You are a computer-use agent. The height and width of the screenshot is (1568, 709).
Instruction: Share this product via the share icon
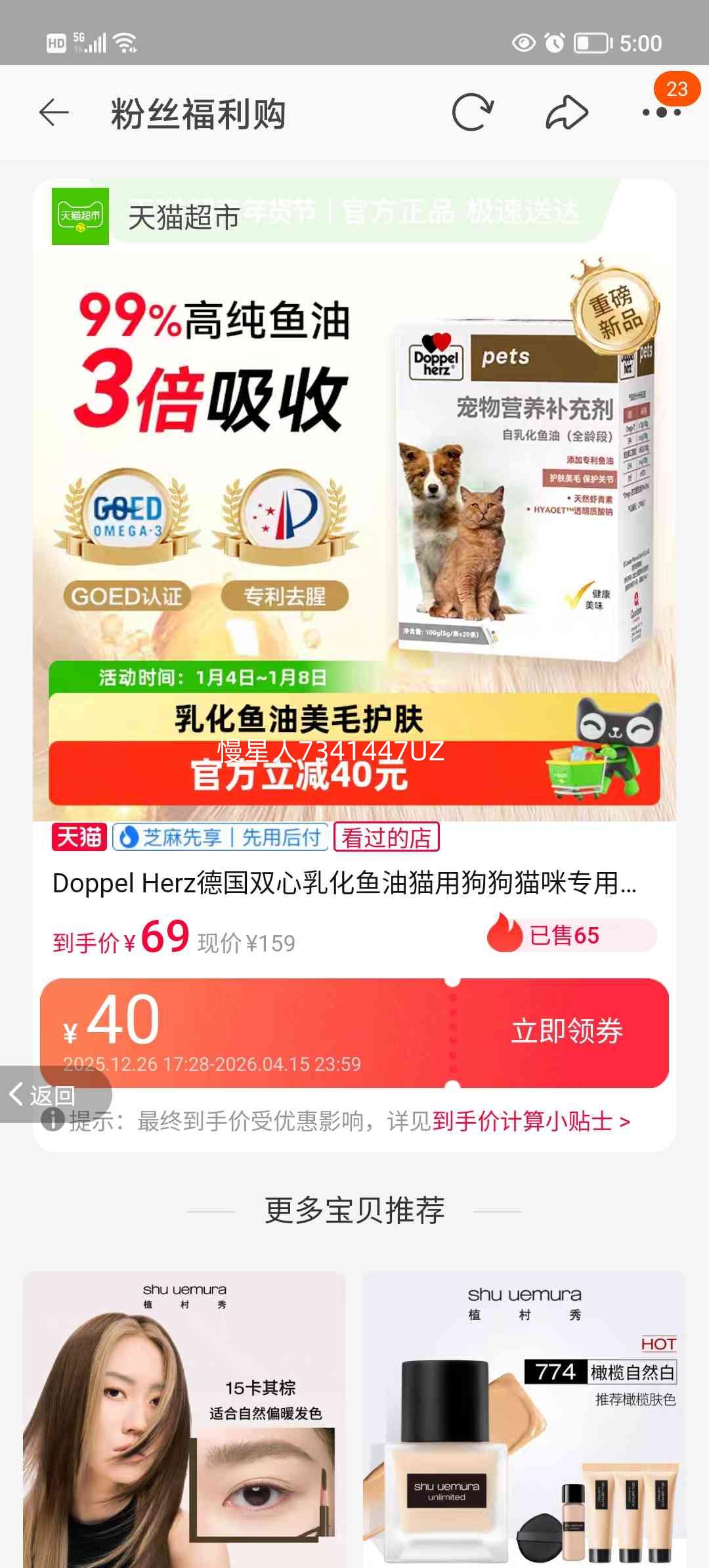coord(566,111)
